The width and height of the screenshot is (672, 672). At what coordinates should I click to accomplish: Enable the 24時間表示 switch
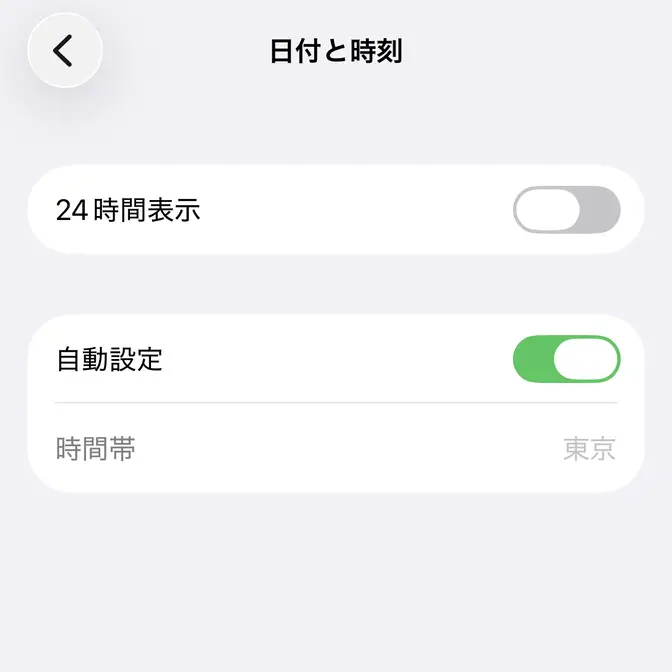pyautogui.click(x=566, y=210)
